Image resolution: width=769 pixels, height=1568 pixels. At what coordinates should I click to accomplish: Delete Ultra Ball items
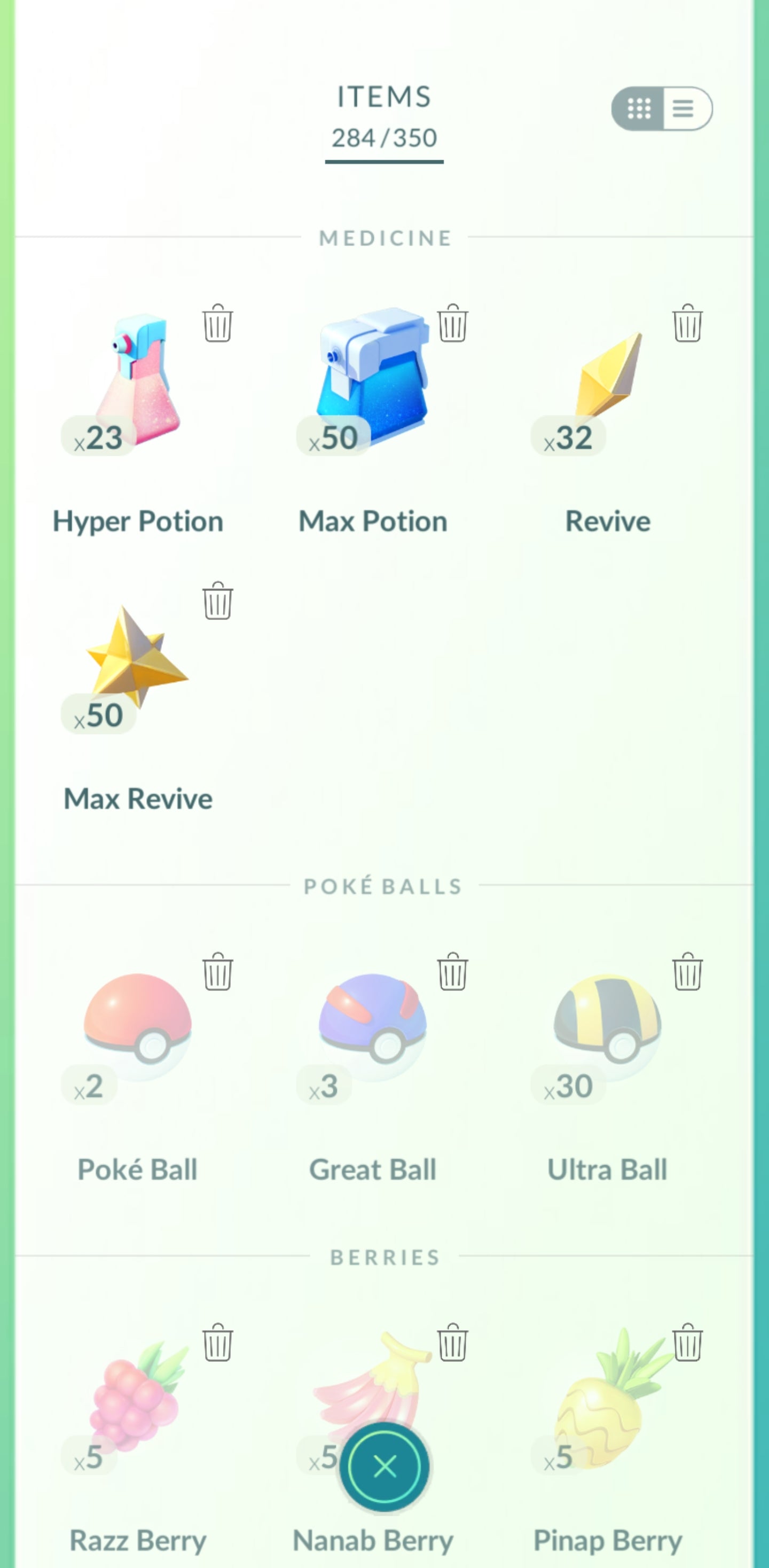pyautogui.click(x=687, y=972)
